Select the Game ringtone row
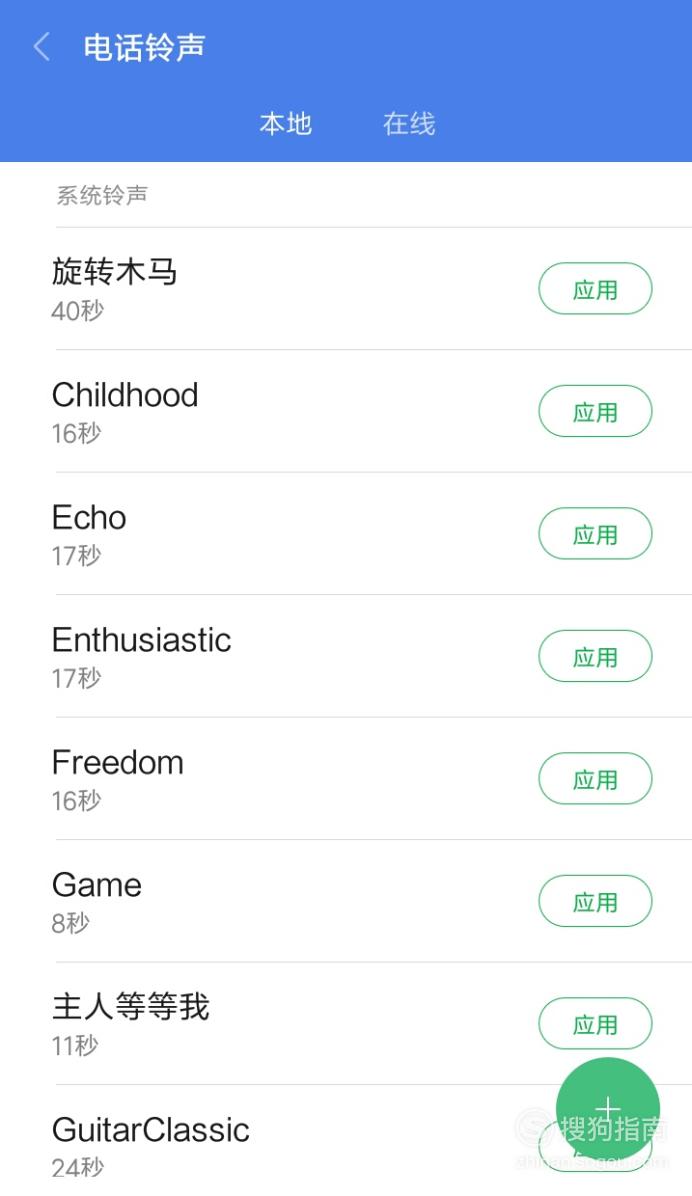This screenshot has height=1196, width=692. tap(346, 902)
